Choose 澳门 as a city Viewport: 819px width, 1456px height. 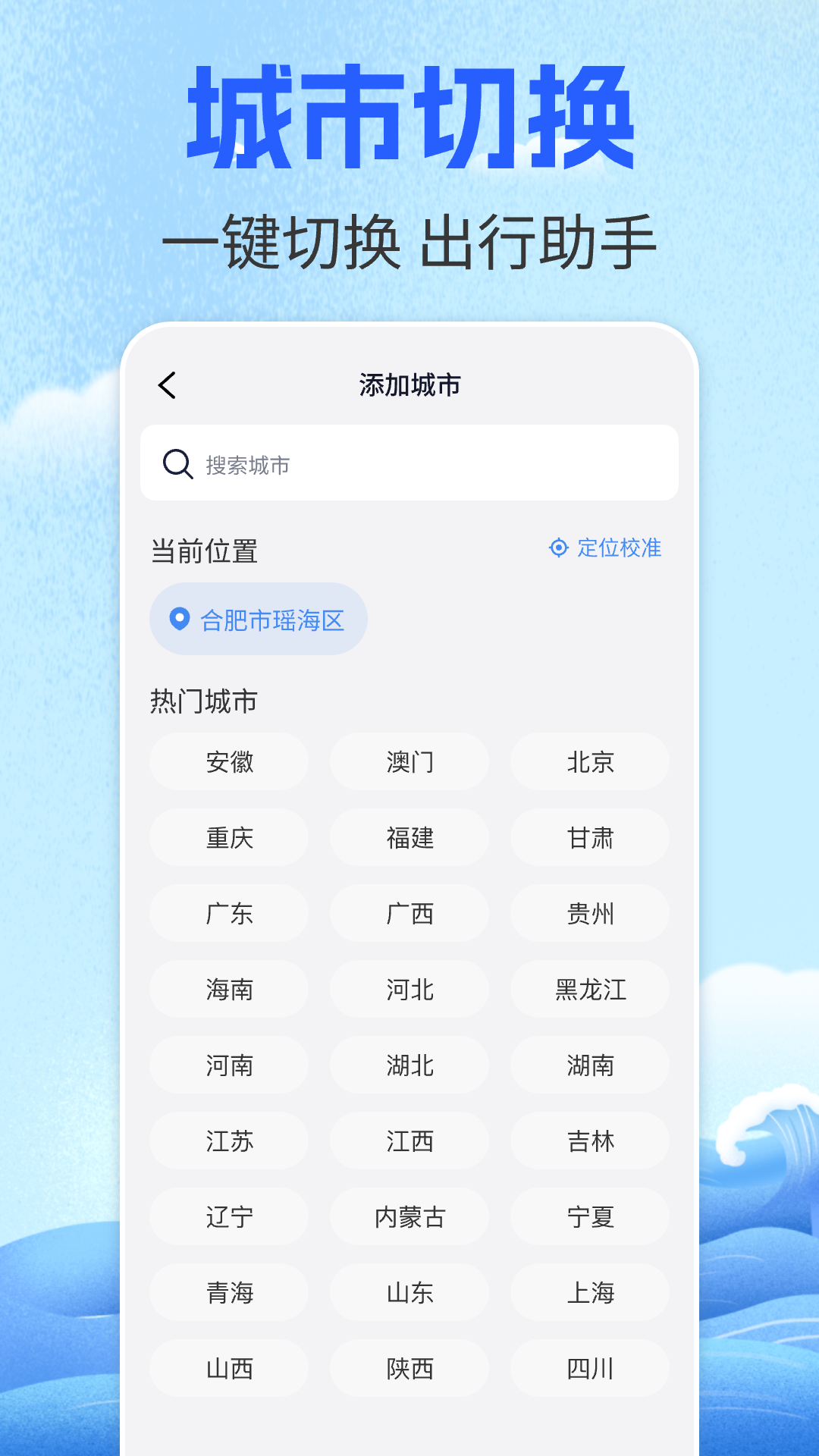409,762
